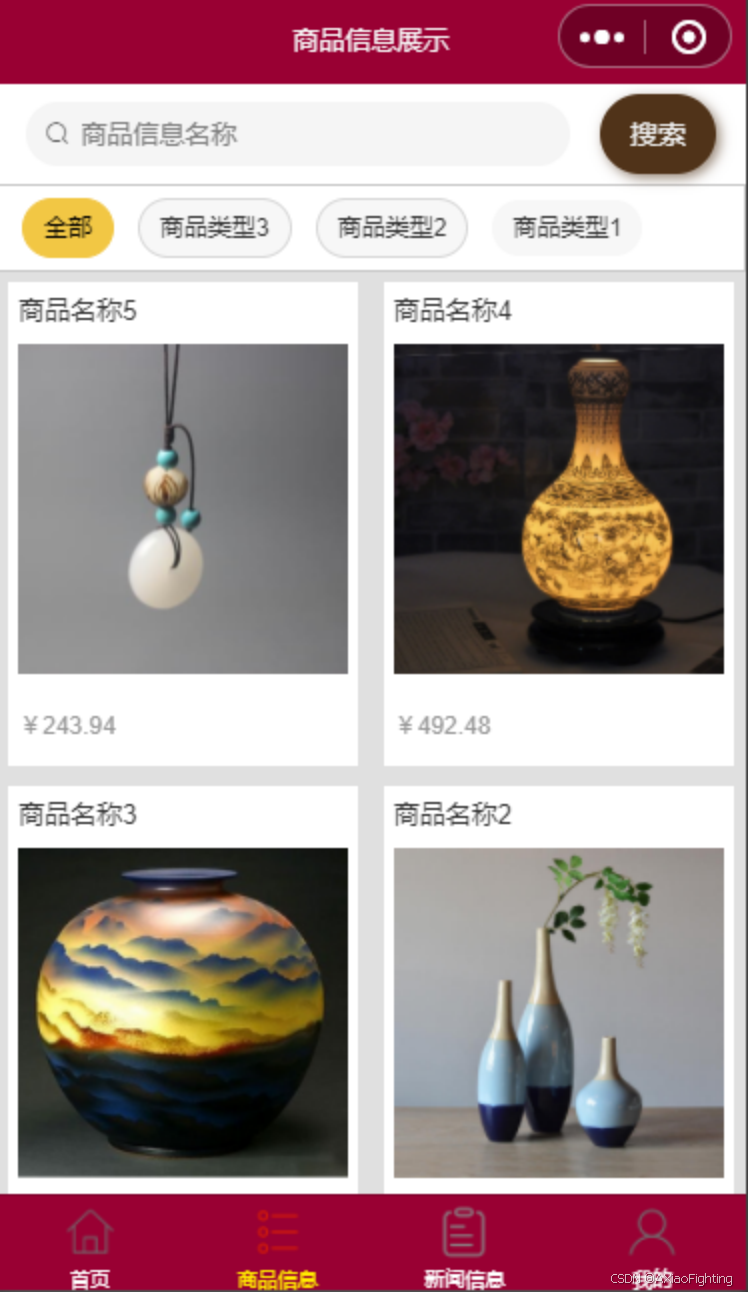
Task: Open the WeChat three-dot options menu
Action: click(x=602, y=36)
